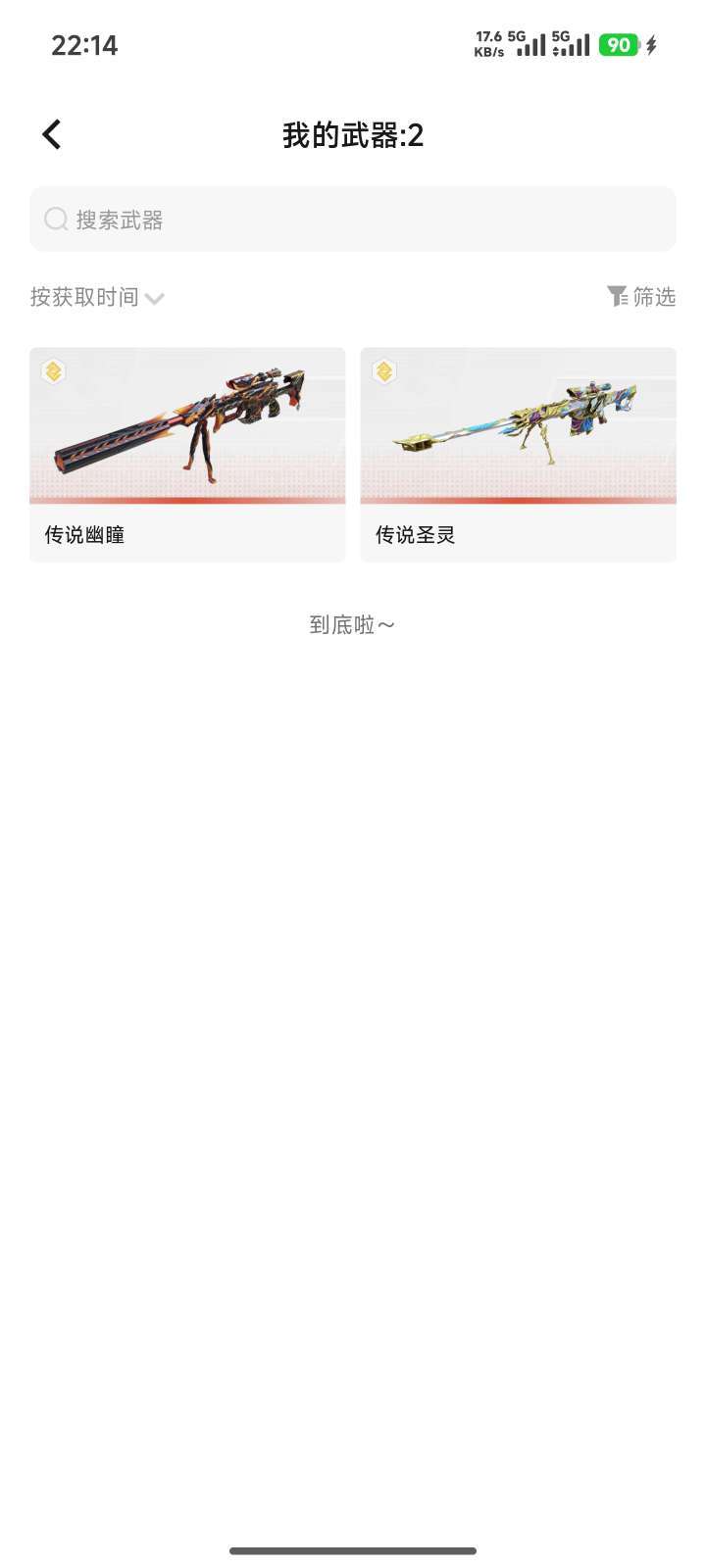Open the 筛选 filter options

655,297
